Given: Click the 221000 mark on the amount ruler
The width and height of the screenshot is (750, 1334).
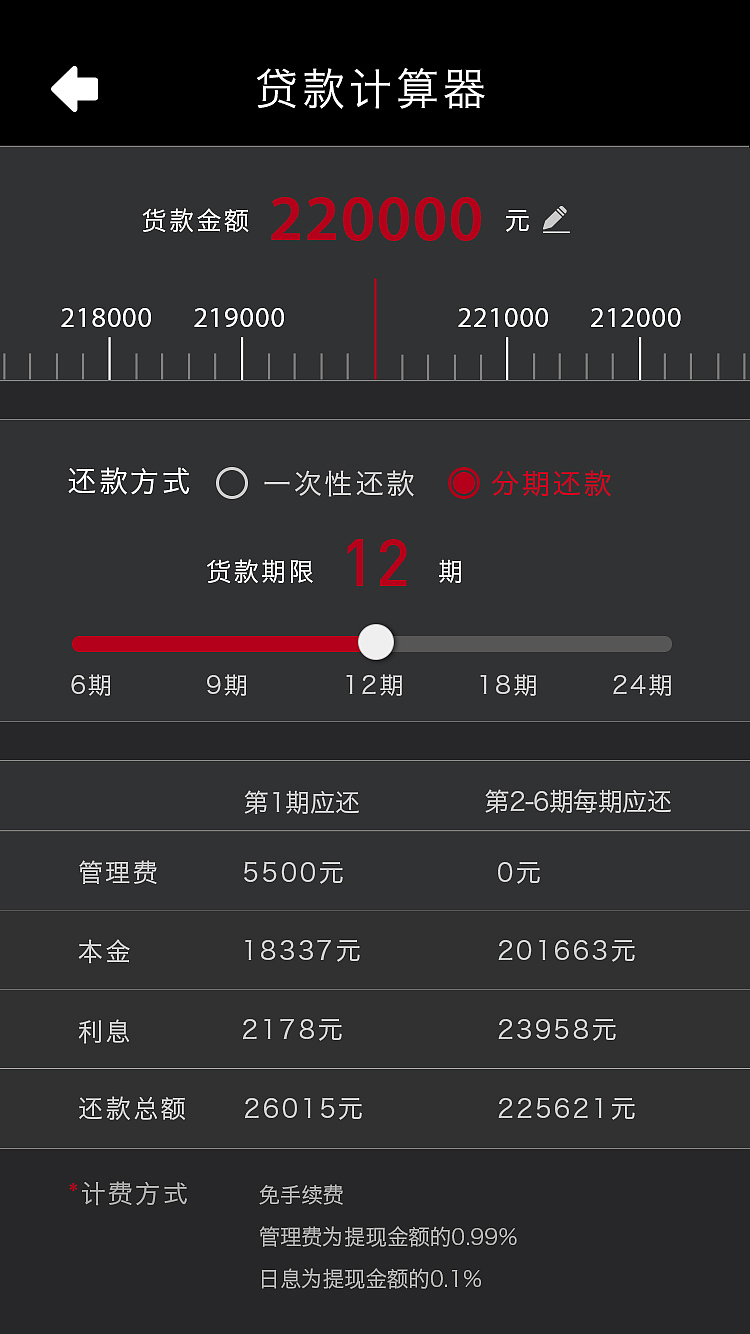Looking at the screenshot, I should click(503, 318).
